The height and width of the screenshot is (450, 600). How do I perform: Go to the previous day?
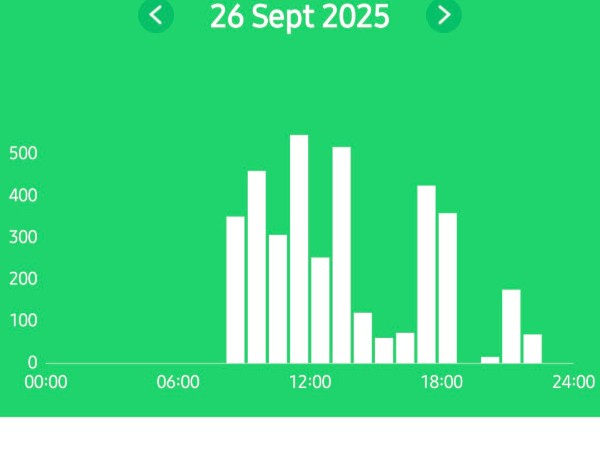[x=156, y=16]
